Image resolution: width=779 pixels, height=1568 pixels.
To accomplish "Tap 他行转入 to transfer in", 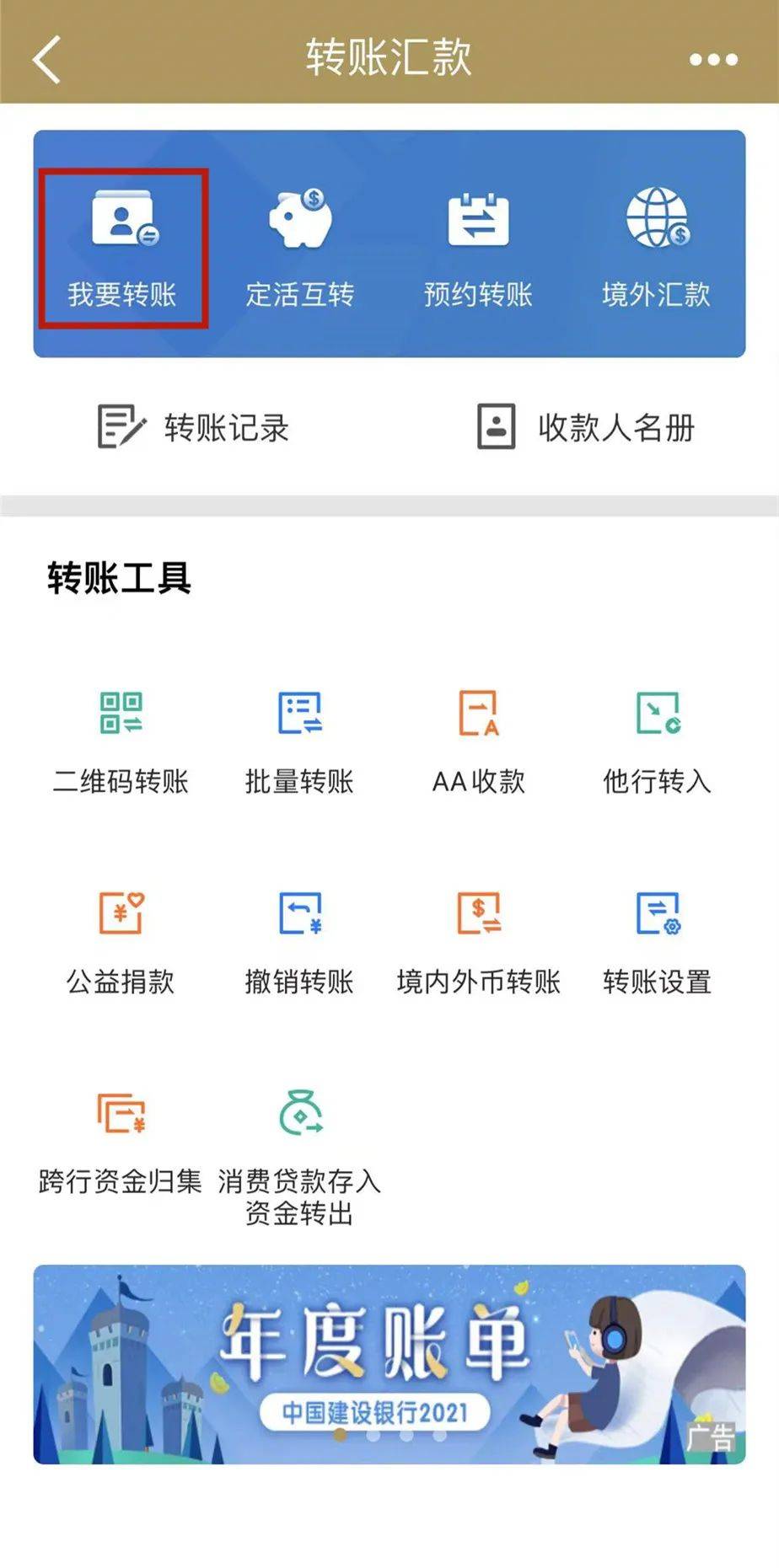I will pos(656,739).
